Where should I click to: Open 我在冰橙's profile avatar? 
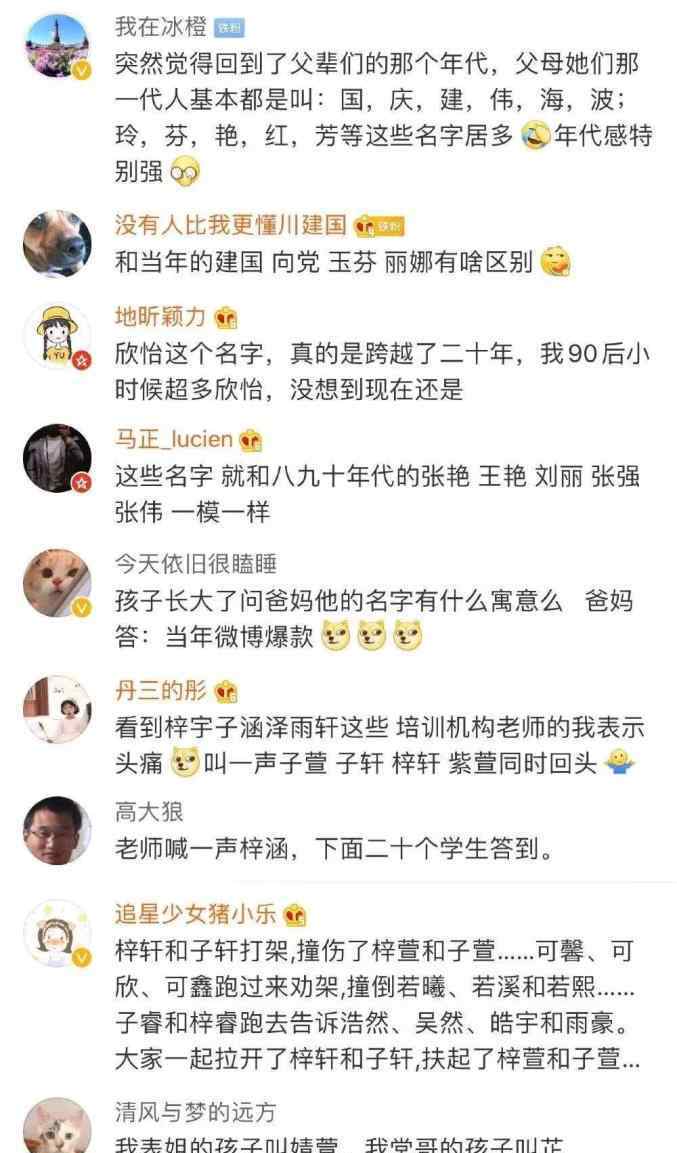click(57, 47)
